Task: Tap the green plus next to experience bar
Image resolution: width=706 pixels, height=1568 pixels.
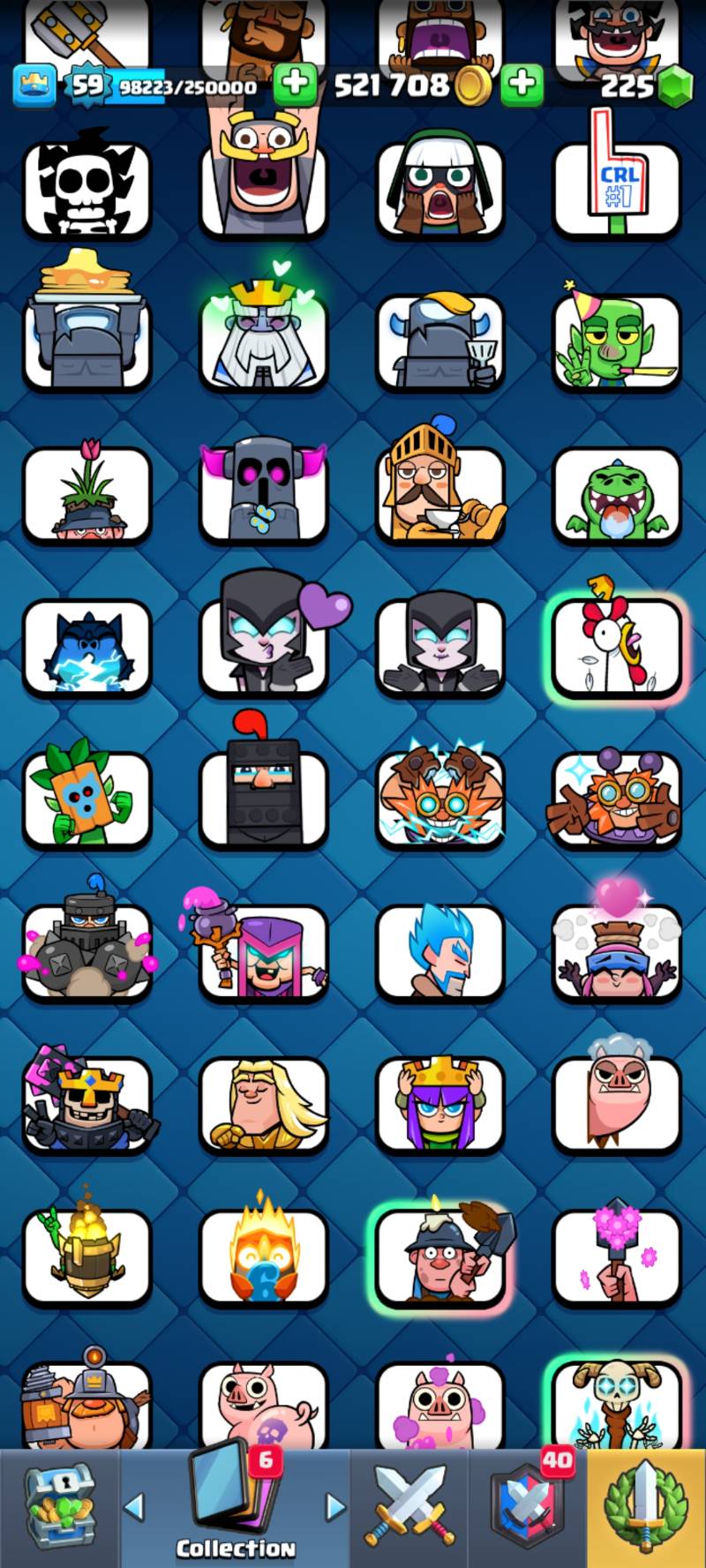Action: click(295, 86)
